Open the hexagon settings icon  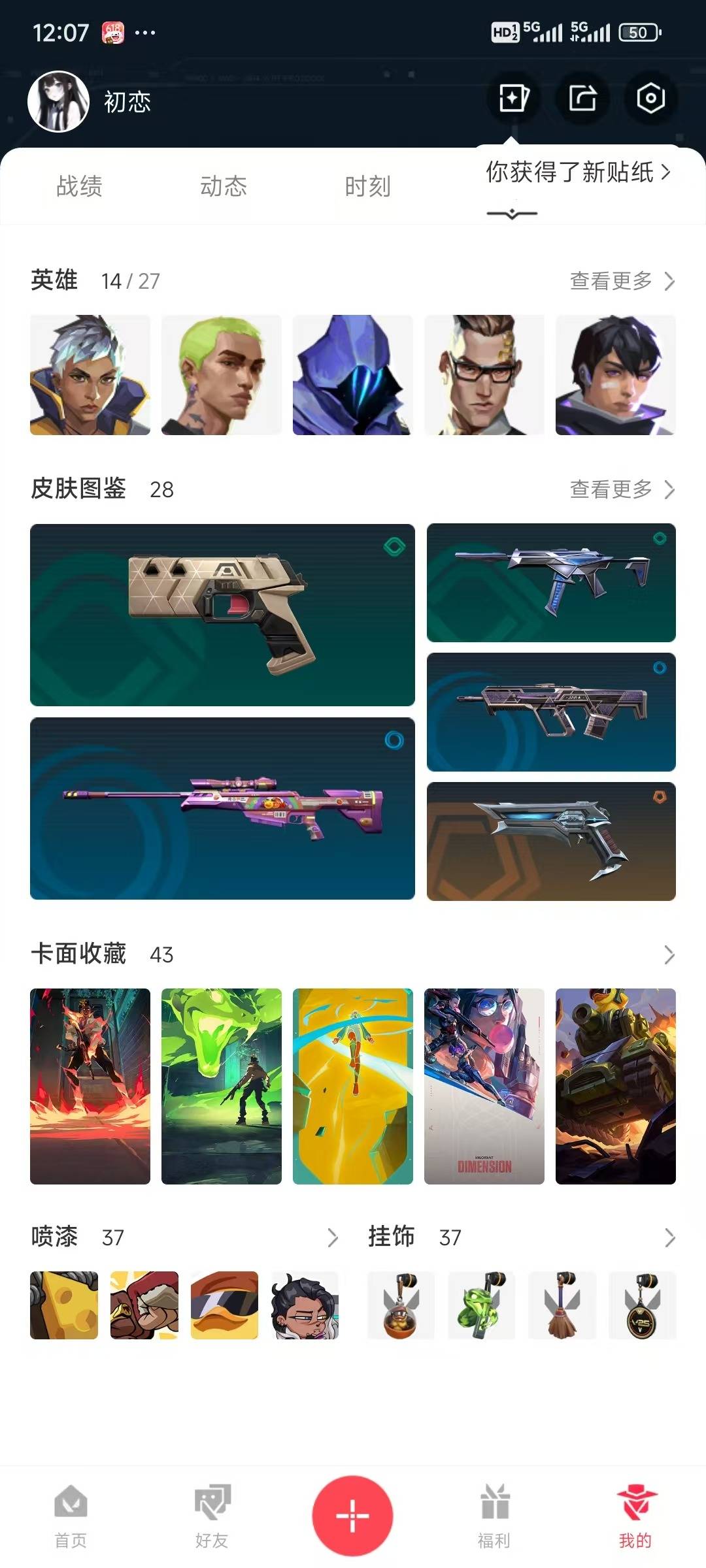click(x=650, y=99)
